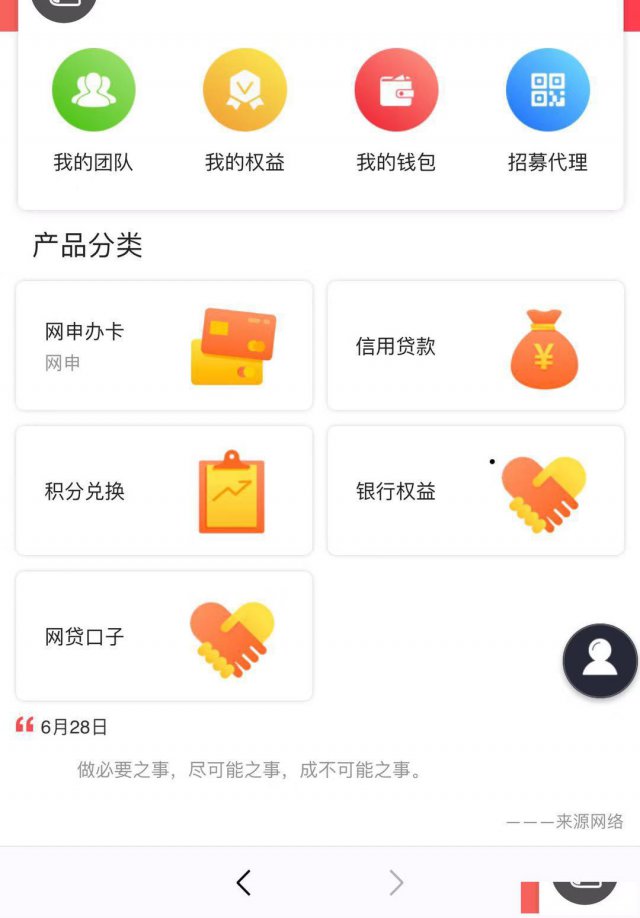This screenshot has height=918, width=640.
Task: Open the 网贷口子 card
Action: [164, 636]
